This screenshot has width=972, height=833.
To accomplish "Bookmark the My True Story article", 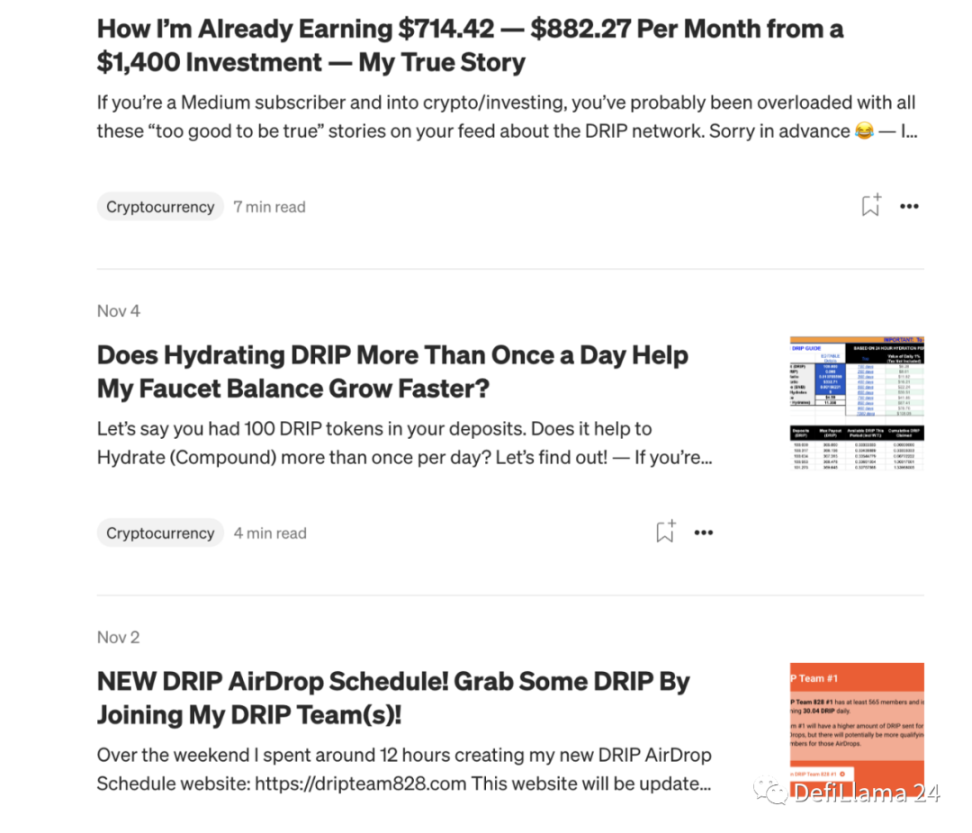I will coord(871,206).
